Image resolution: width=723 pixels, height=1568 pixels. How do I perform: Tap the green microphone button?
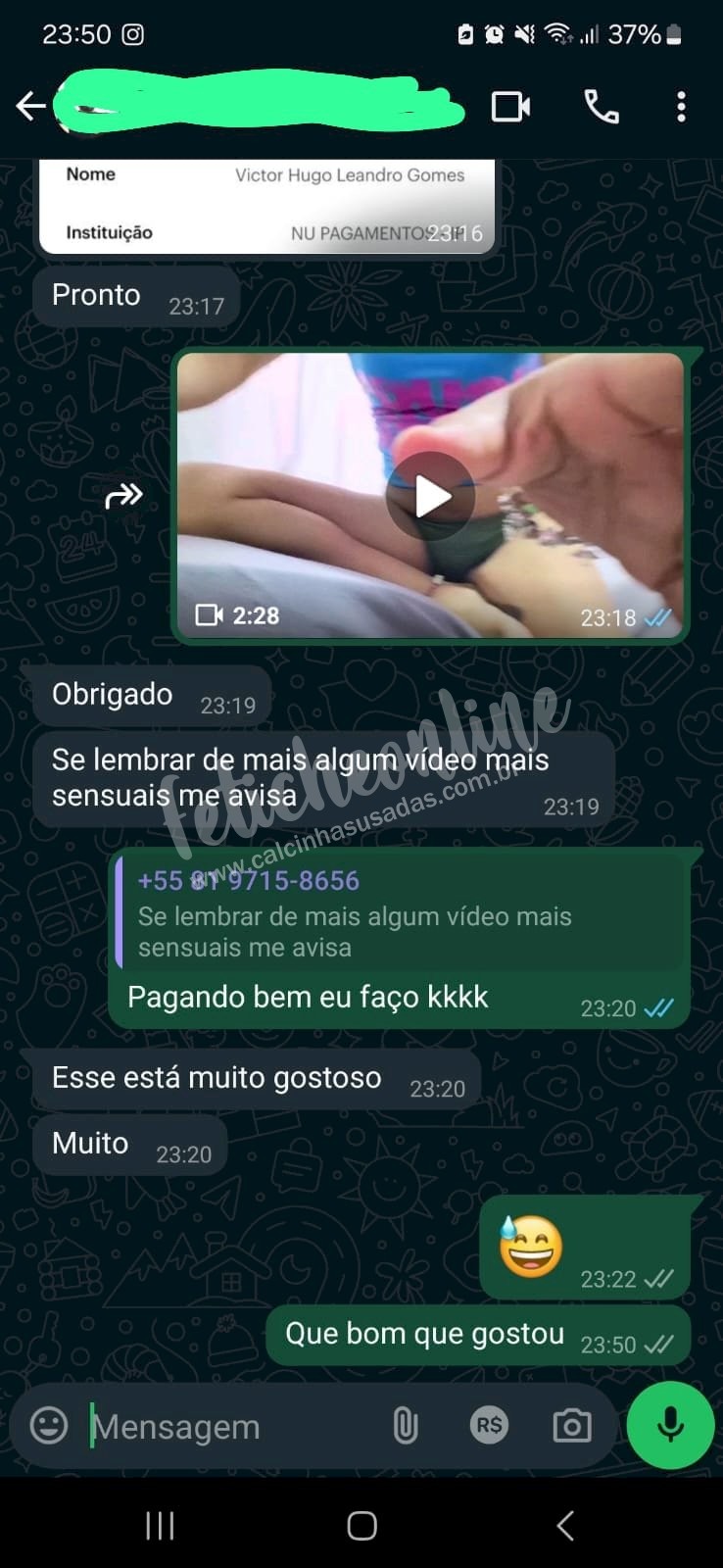[x=671, y=1425]
